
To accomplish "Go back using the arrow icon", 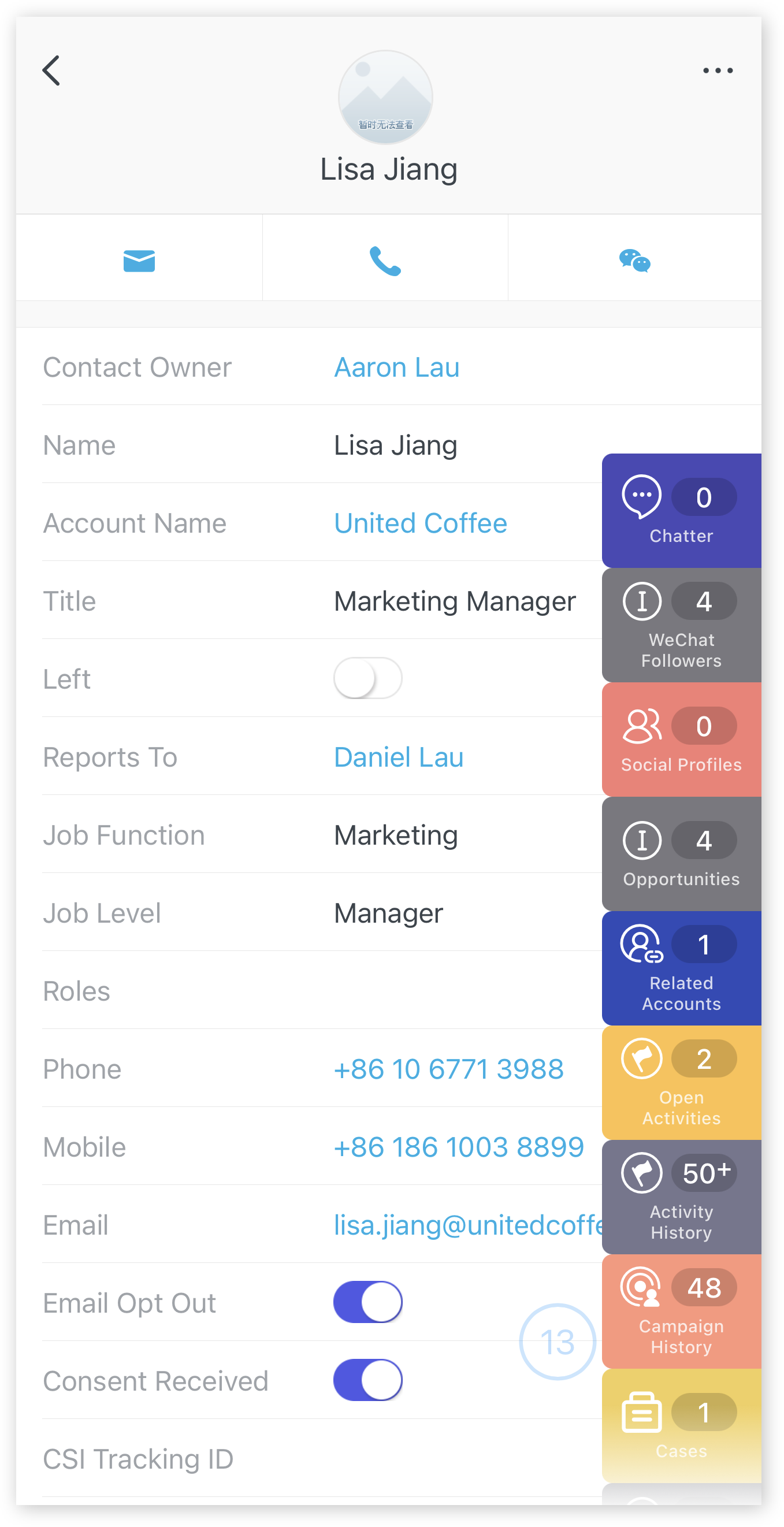I will tap(52, 70).
